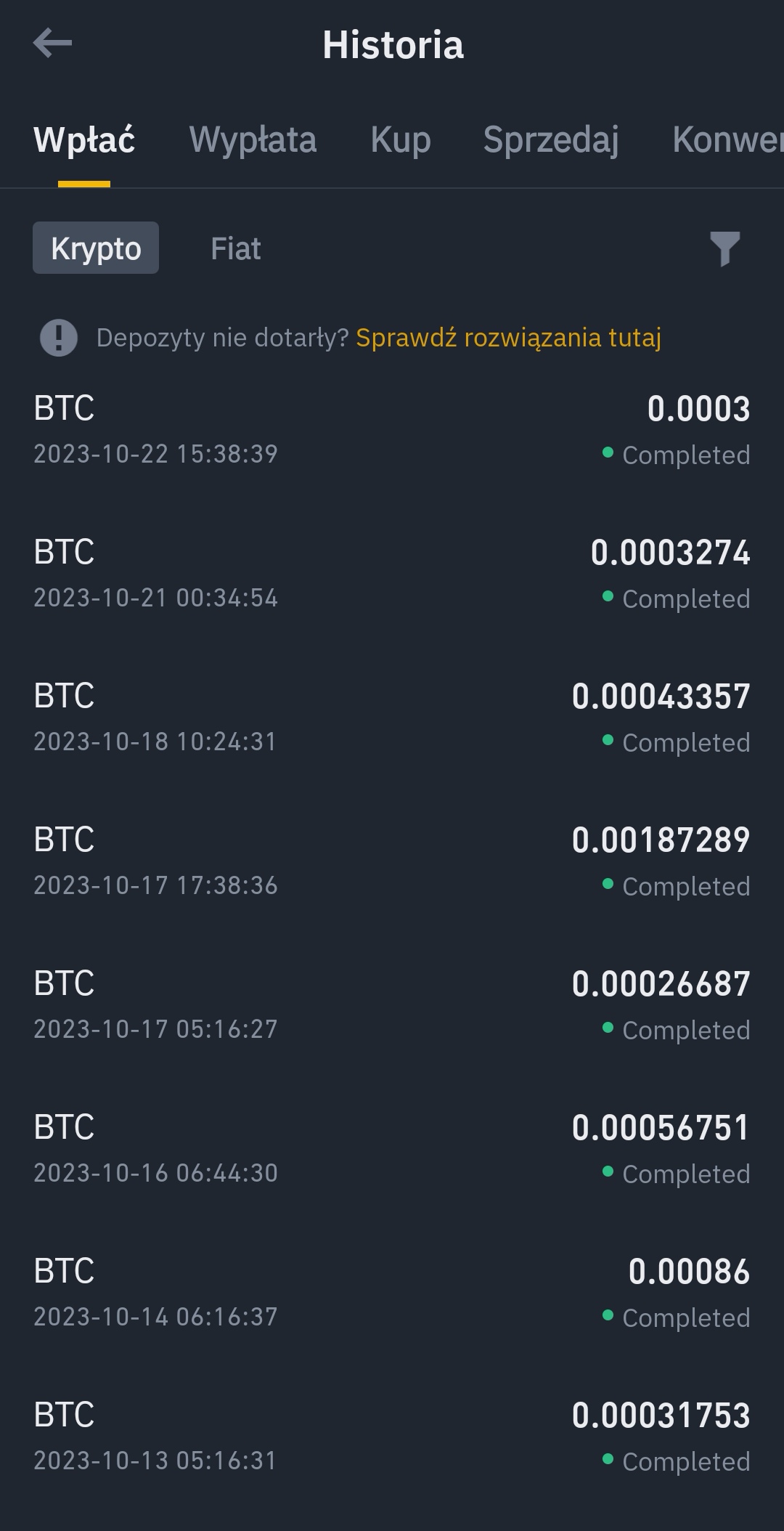Open the partially visible Konwer tab

728,139
